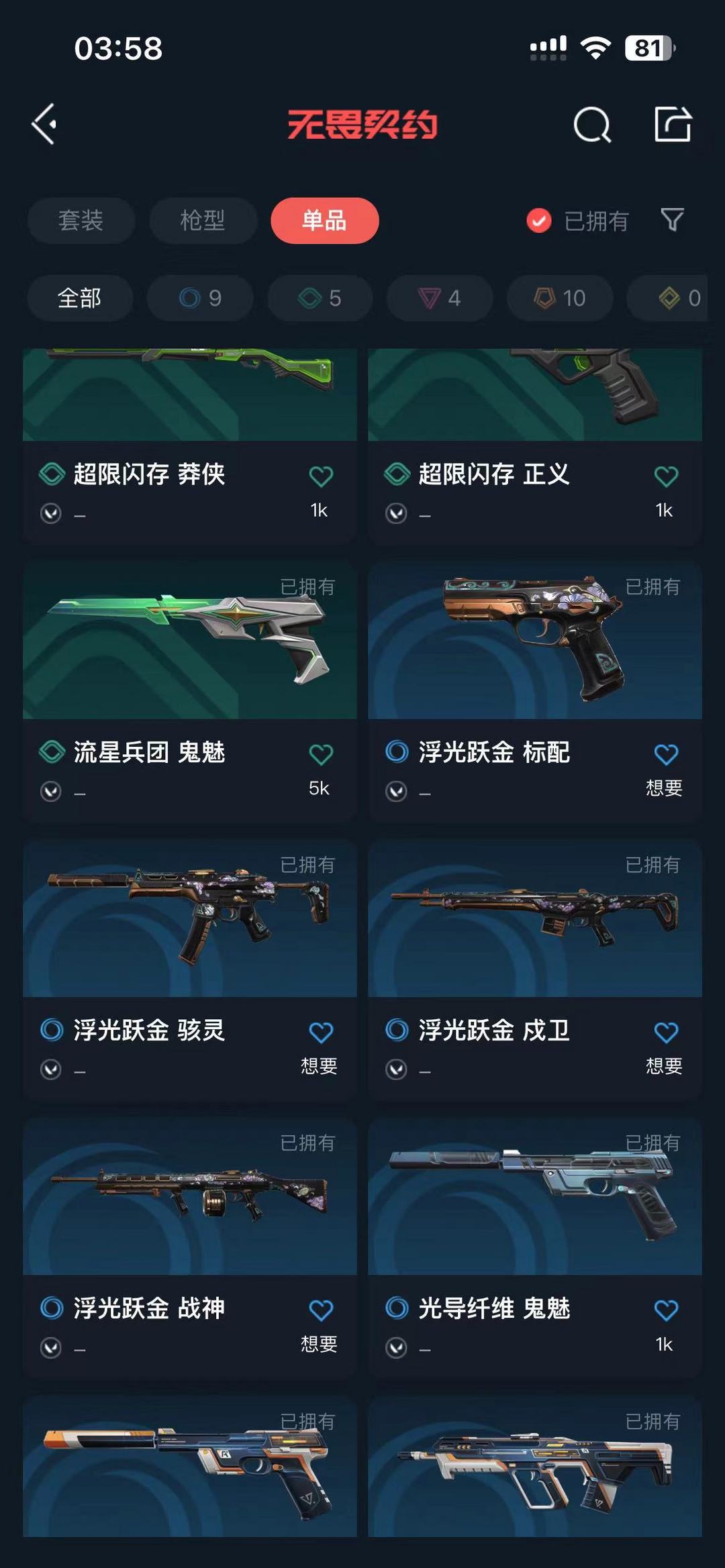
Task: Go back using the top-left arrow
Action: click(44, 124)
